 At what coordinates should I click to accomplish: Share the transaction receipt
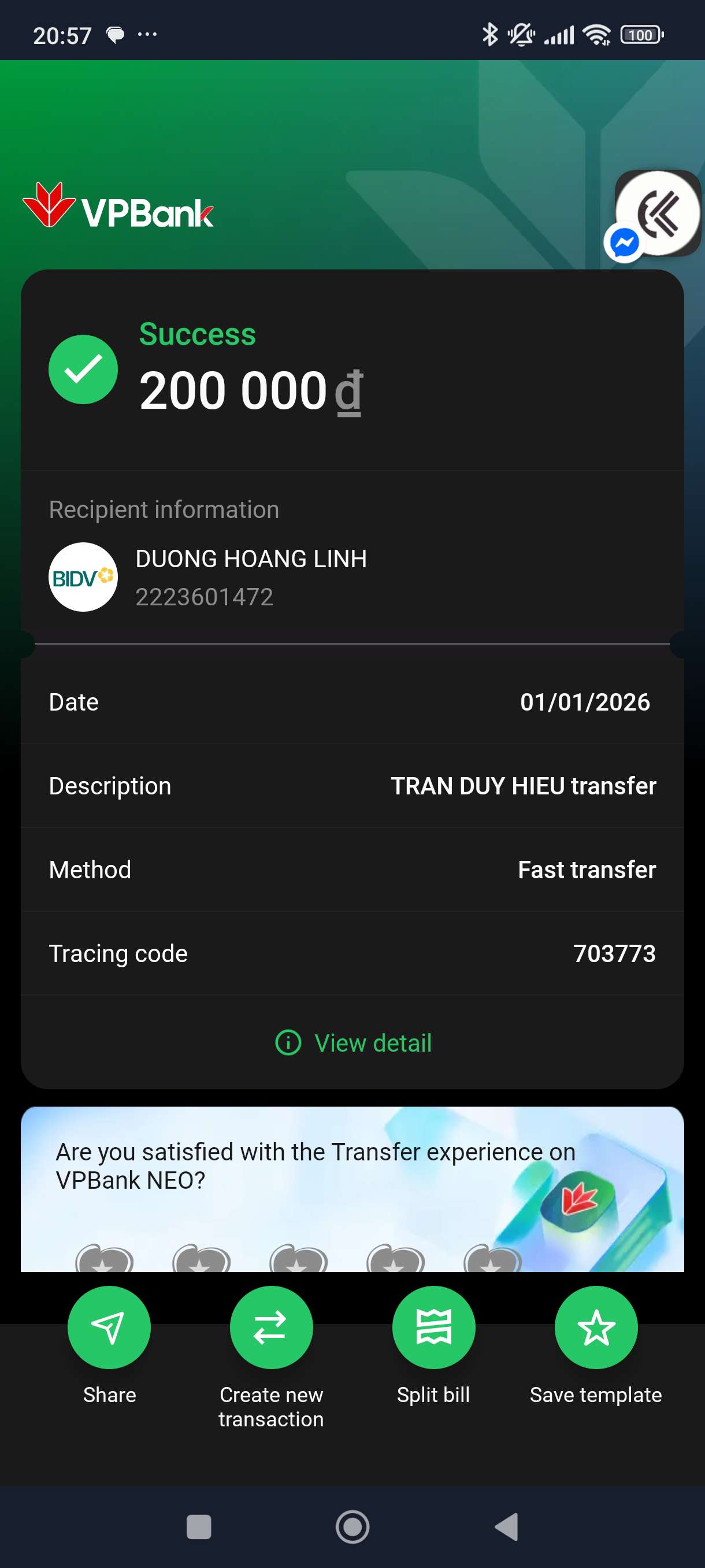pyautogui.click(x=109, y=1327)
